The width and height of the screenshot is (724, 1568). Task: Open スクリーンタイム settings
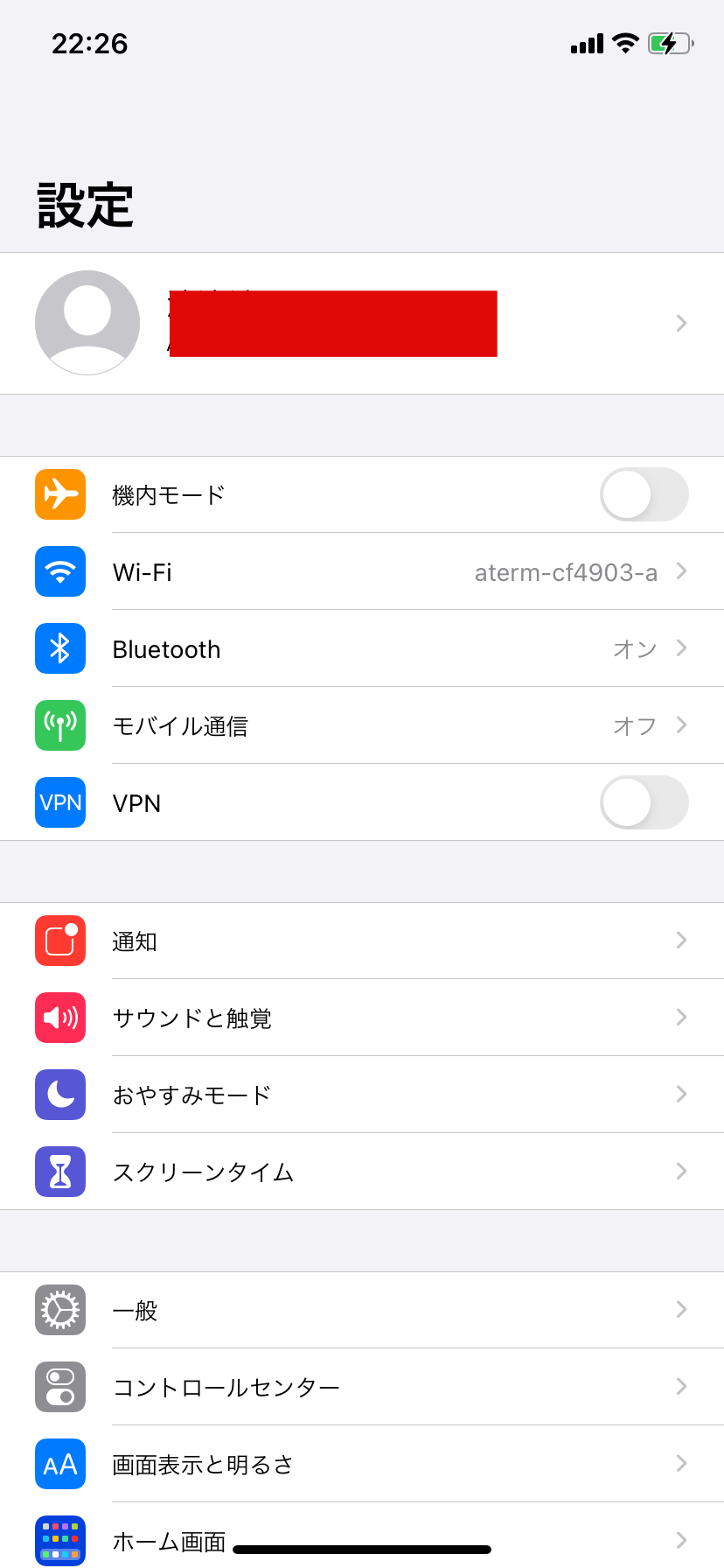[362, 1172]
